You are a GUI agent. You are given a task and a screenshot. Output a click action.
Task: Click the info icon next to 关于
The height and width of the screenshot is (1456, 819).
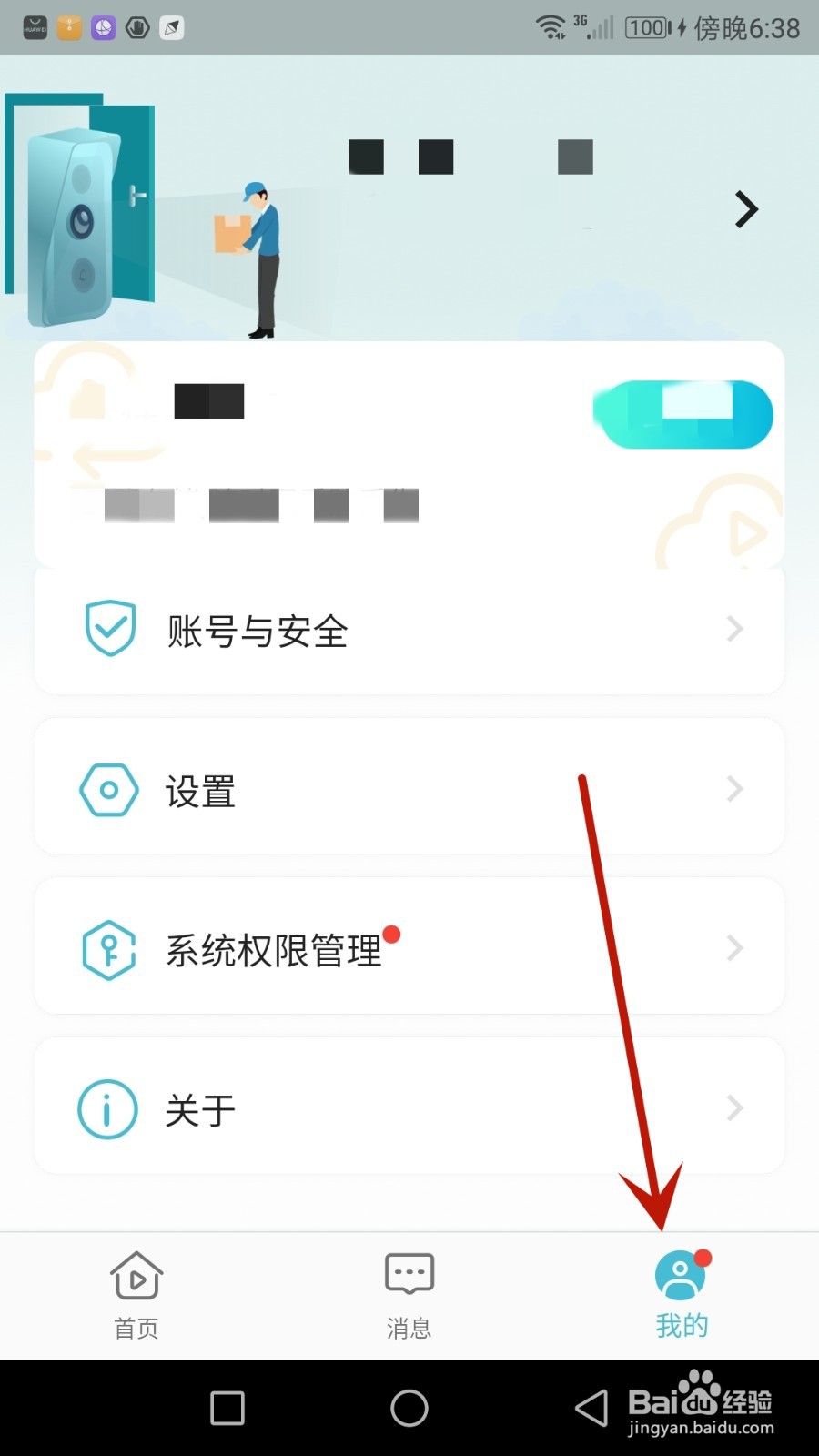click(x=106, y=1108)
